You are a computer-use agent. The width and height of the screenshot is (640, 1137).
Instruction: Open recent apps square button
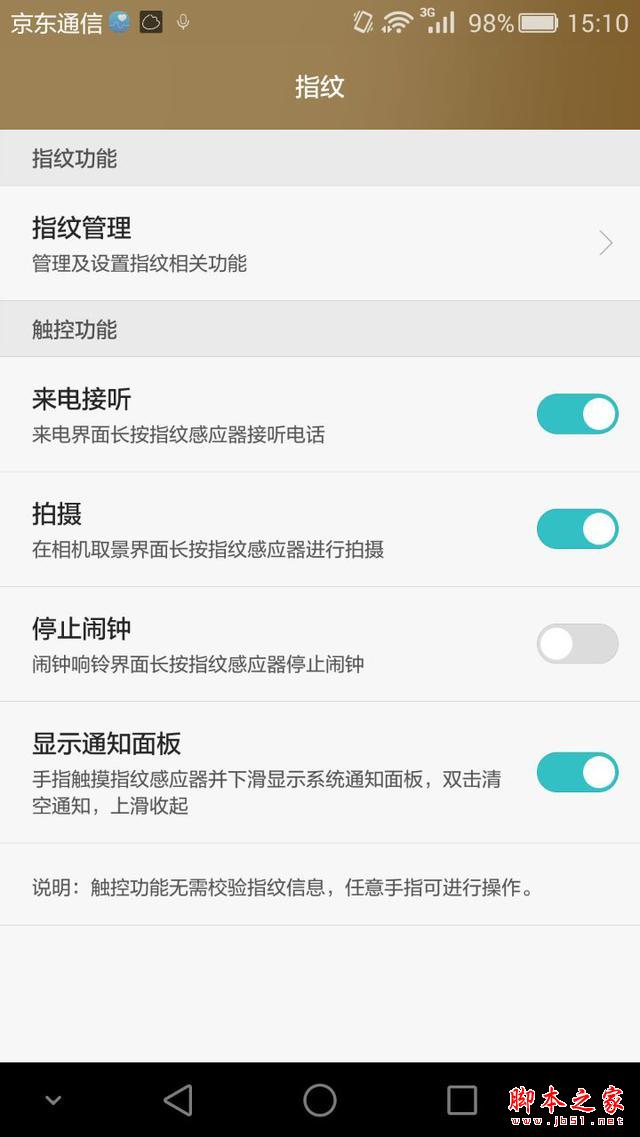pyautogui.click(x=462, y=1100)
